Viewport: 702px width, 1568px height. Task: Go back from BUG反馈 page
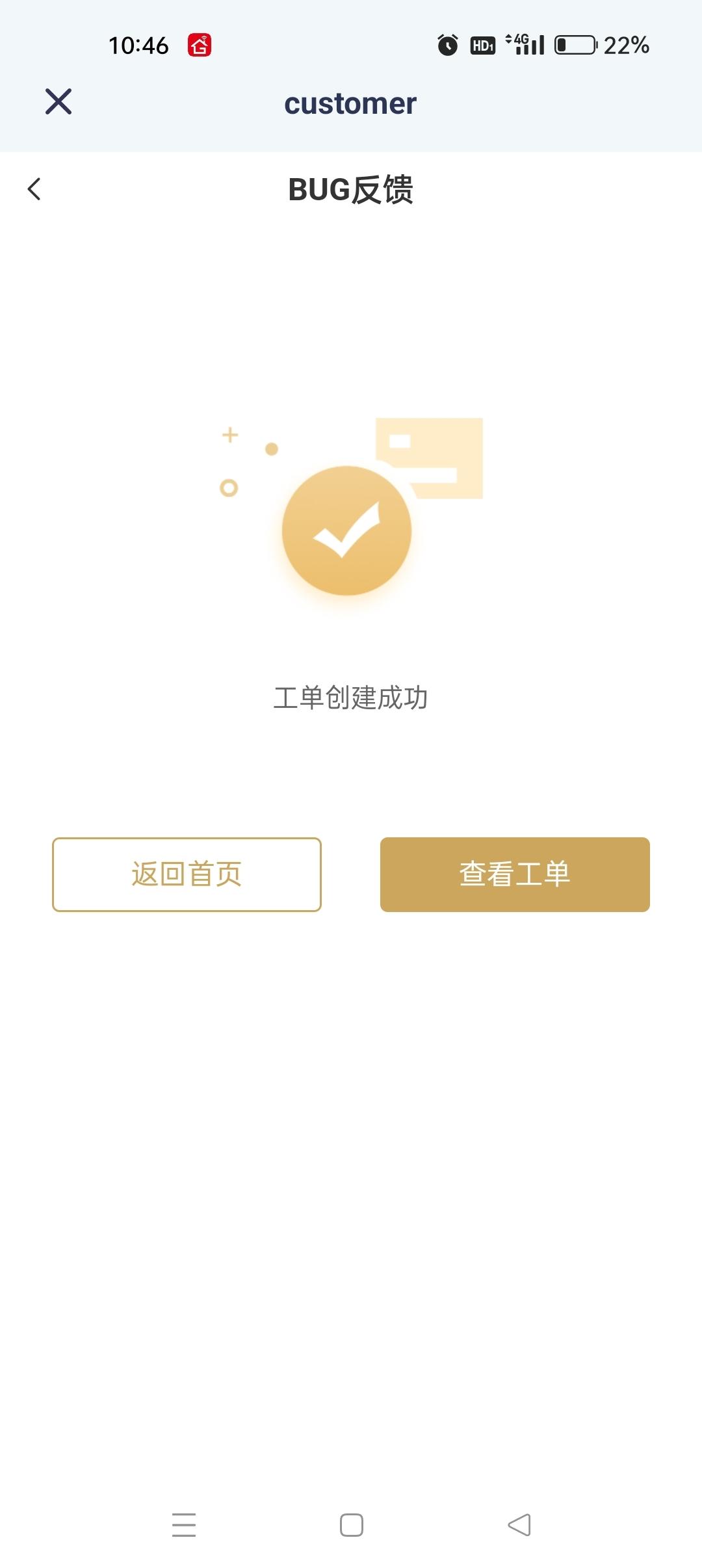point(34,189)
